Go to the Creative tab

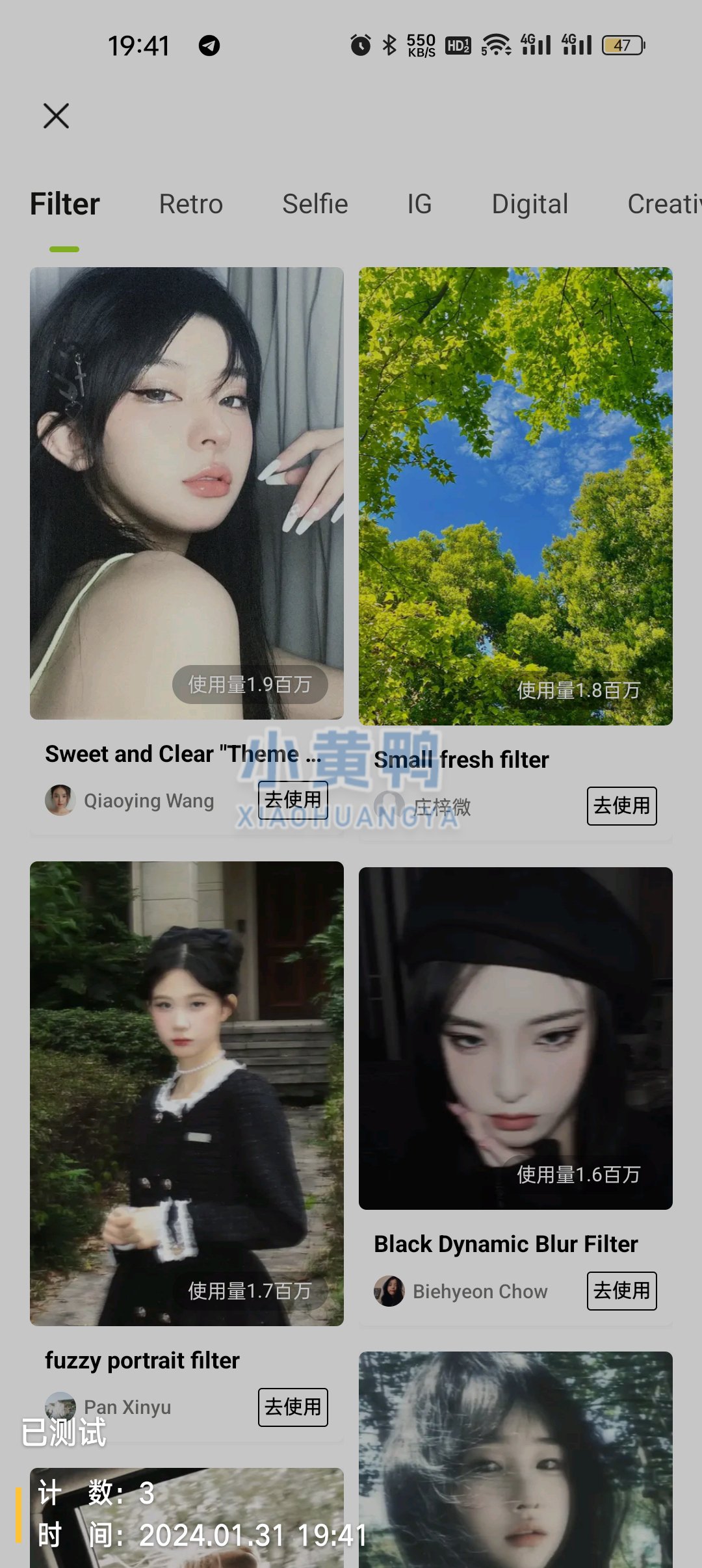[x=663, y=204]
